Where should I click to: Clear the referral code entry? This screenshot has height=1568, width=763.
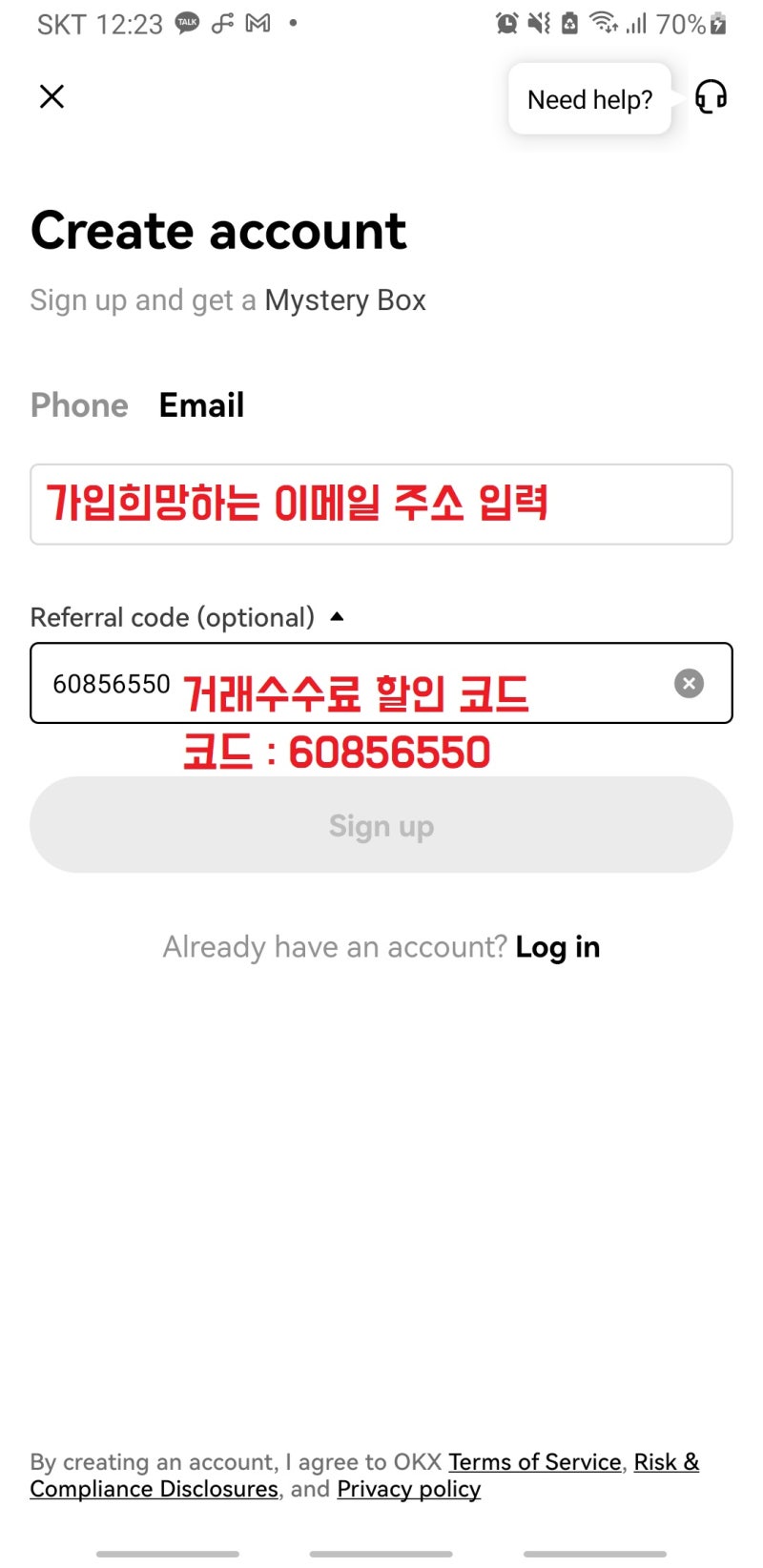pyautogui.click(x=689, y=684)
